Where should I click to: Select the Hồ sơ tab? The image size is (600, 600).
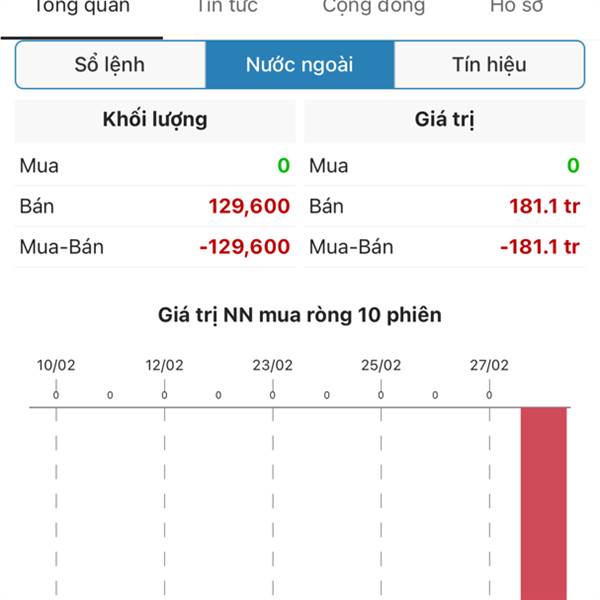517,8
